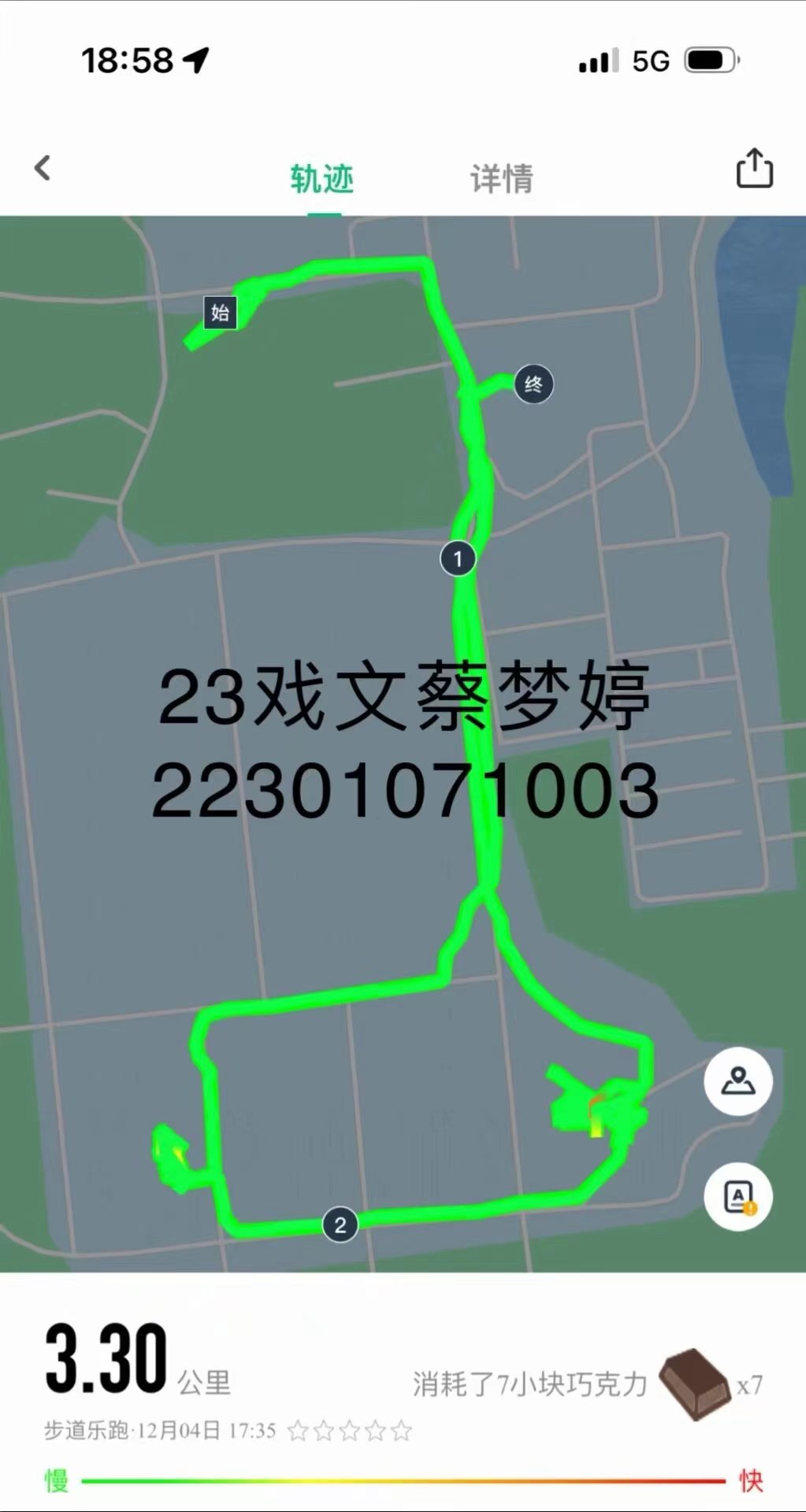Open the map label settings button
This screenshot has height=1512, width=806.
738,1196
